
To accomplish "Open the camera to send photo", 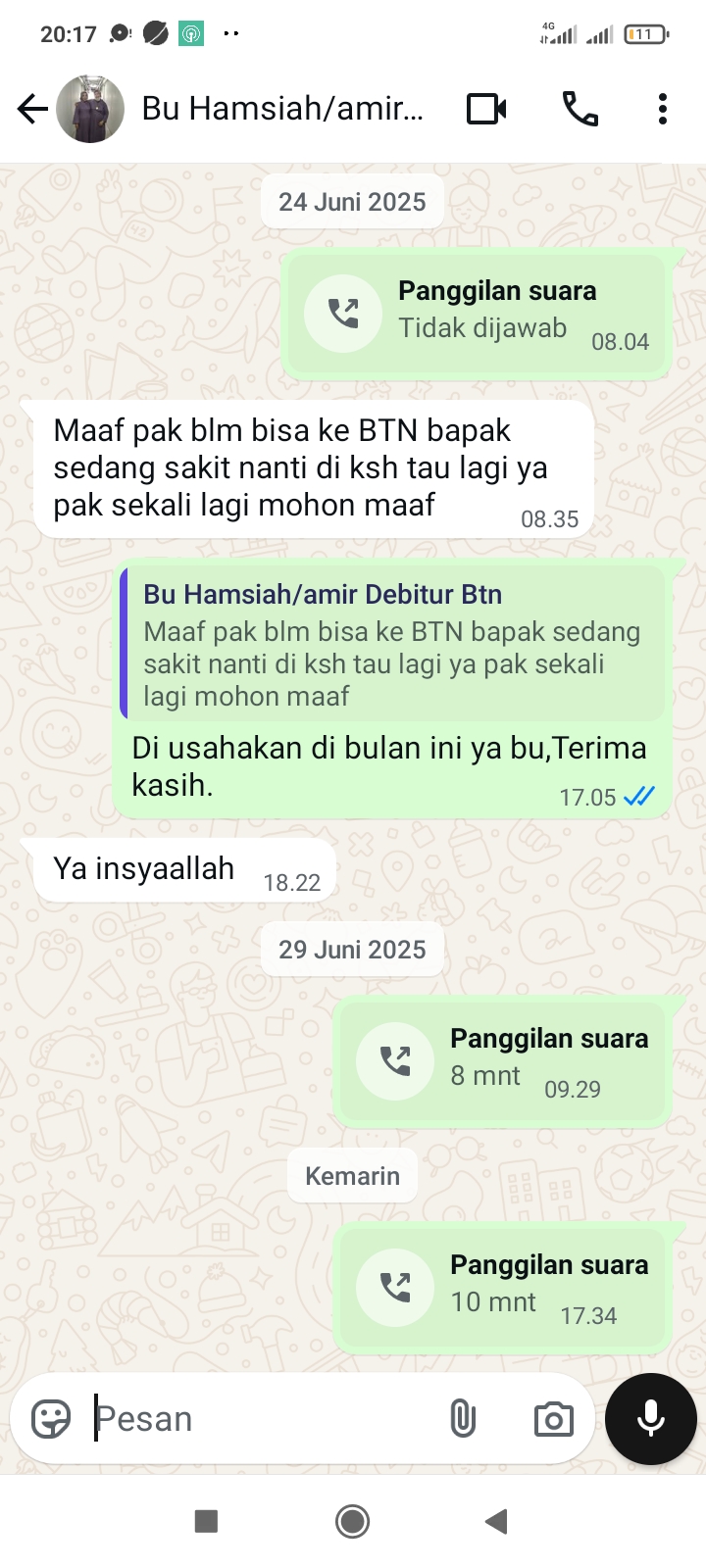I will click(553, 1418).
